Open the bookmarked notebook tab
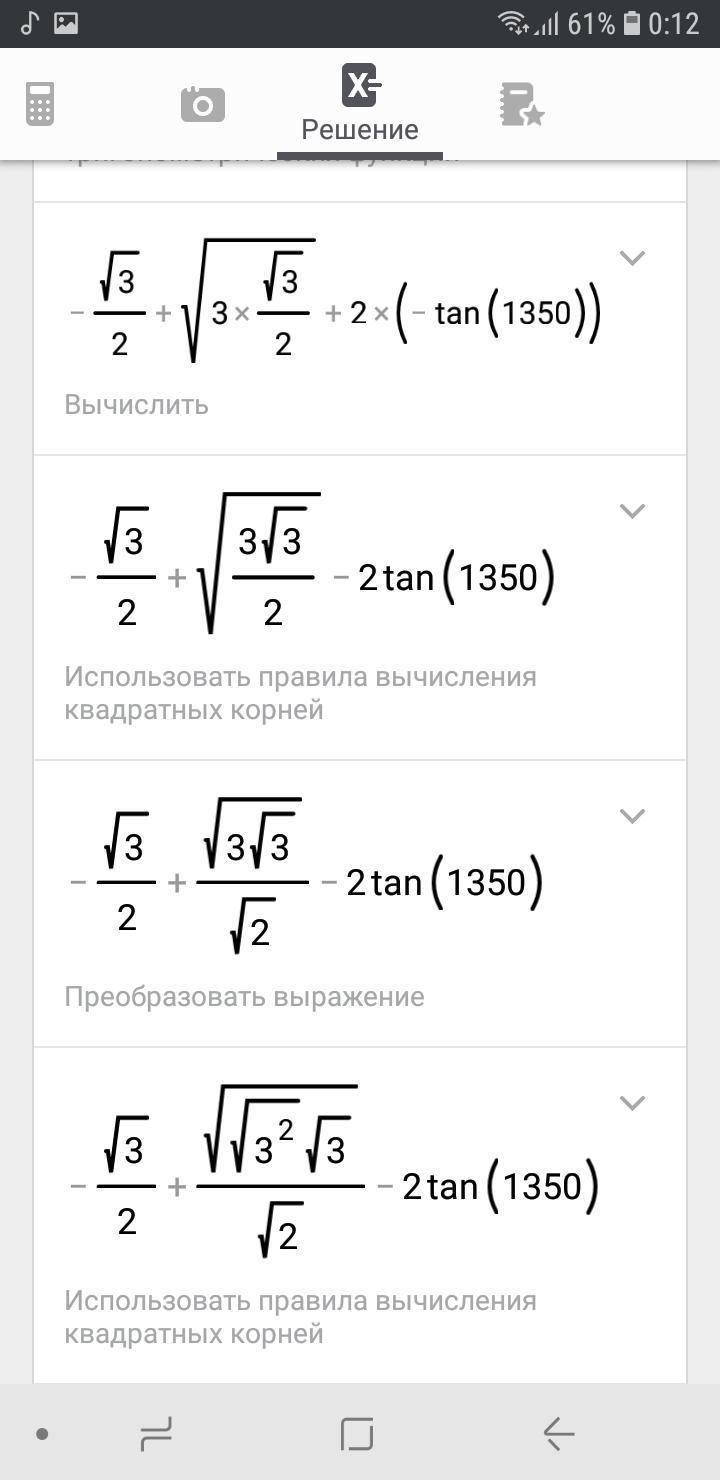Viewport: 720px width, 1480px height. click(x=521, y=105)
